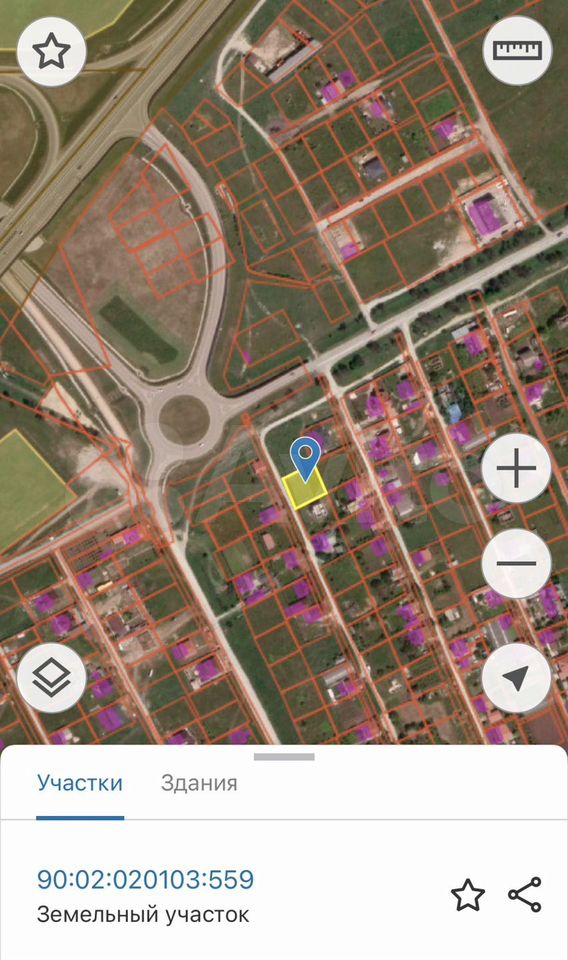Zoom in with the plus button
This screenshot has width=568, height=960.
517,468
